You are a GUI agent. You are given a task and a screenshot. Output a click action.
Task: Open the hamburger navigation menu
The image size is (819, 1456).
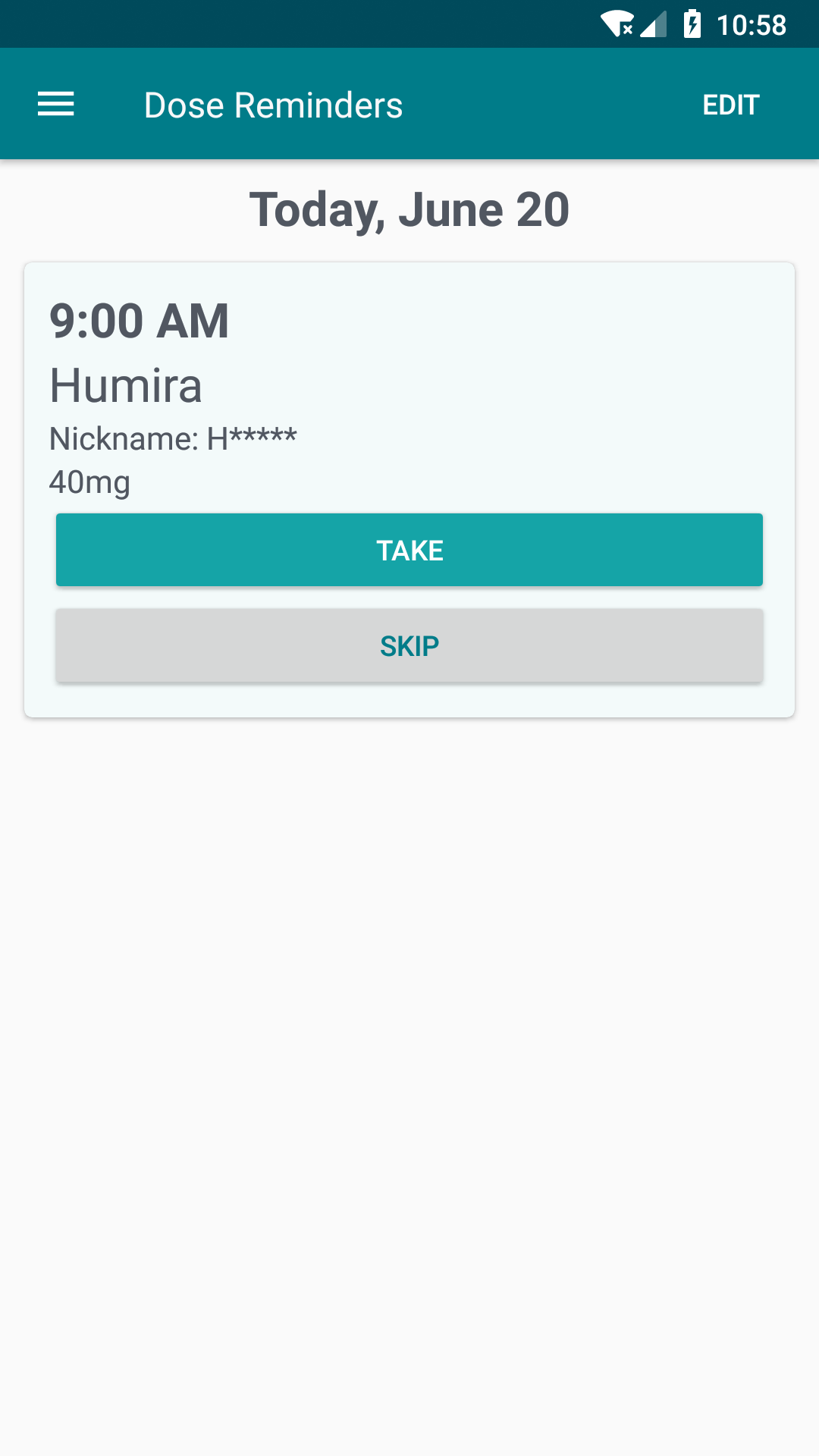click(x=56, y=105)
